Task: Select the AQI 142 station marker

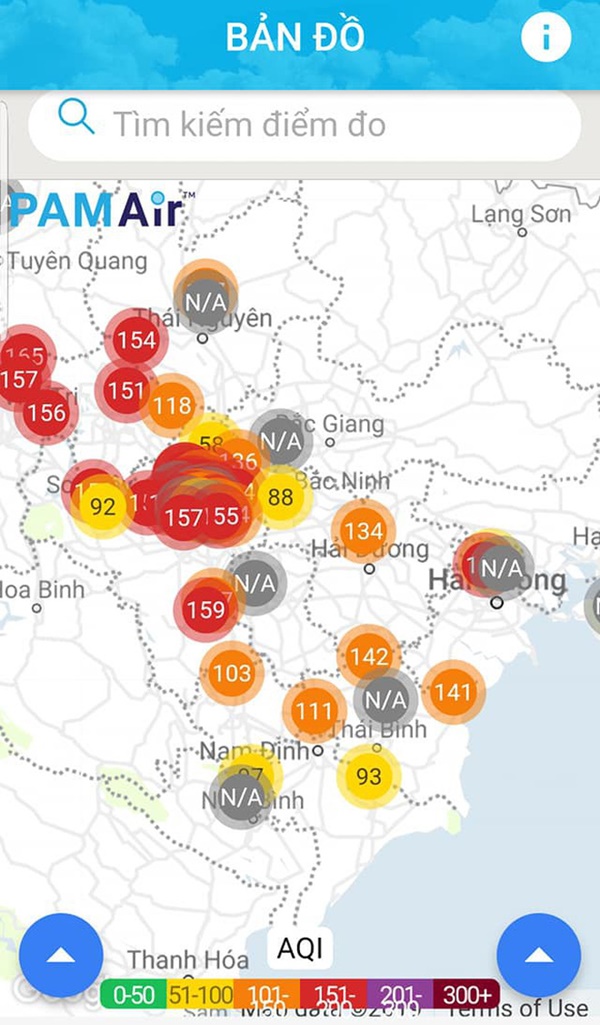Action: click(x=369, y=657)
